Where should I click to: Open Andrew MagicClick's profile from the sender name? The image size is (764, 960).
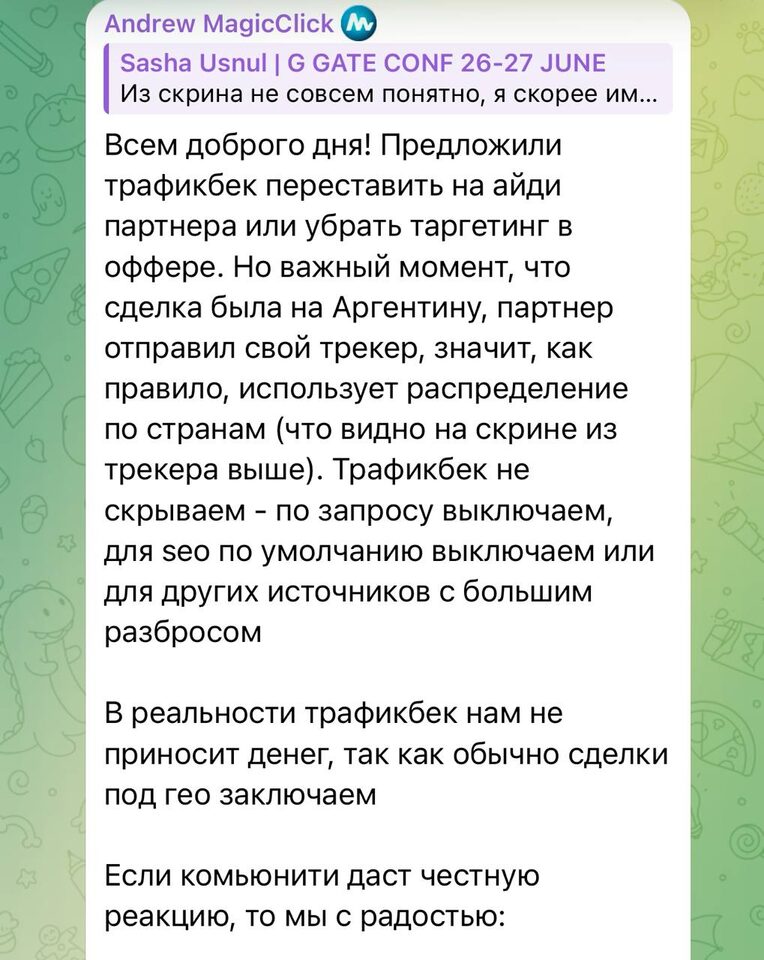pos(220,22)
